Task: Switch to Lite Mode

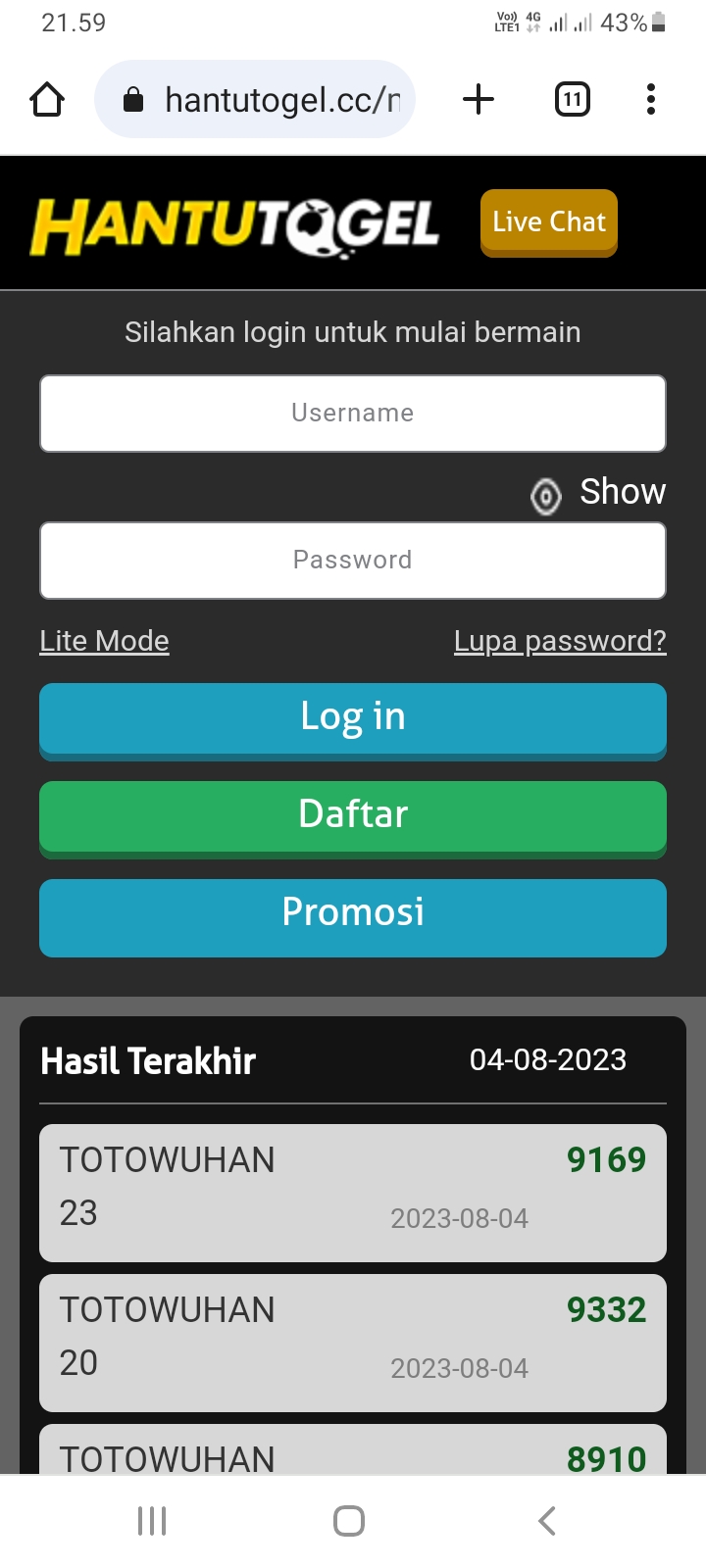Action: point(104,641)
